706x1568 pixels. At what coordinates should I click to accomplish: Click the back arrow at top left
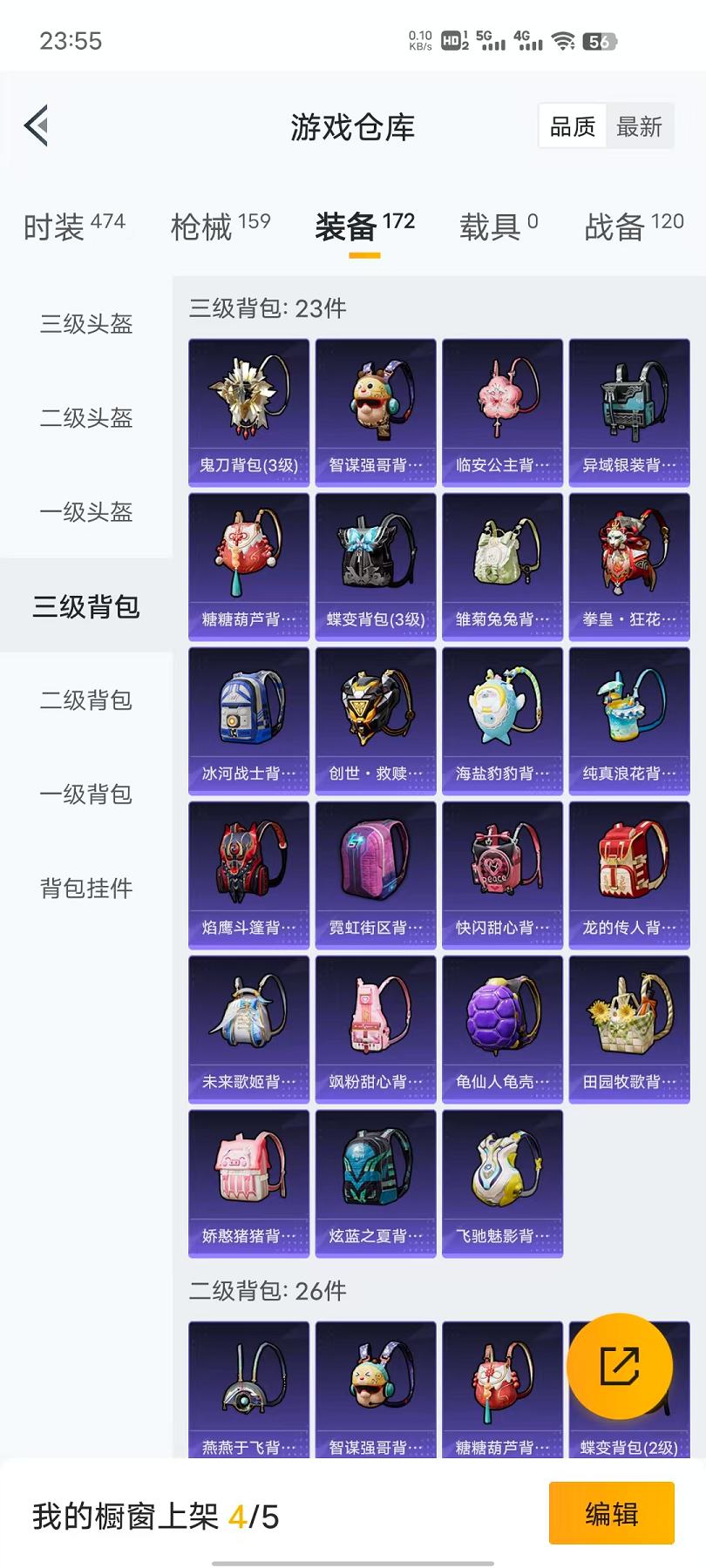coord(35,125)
